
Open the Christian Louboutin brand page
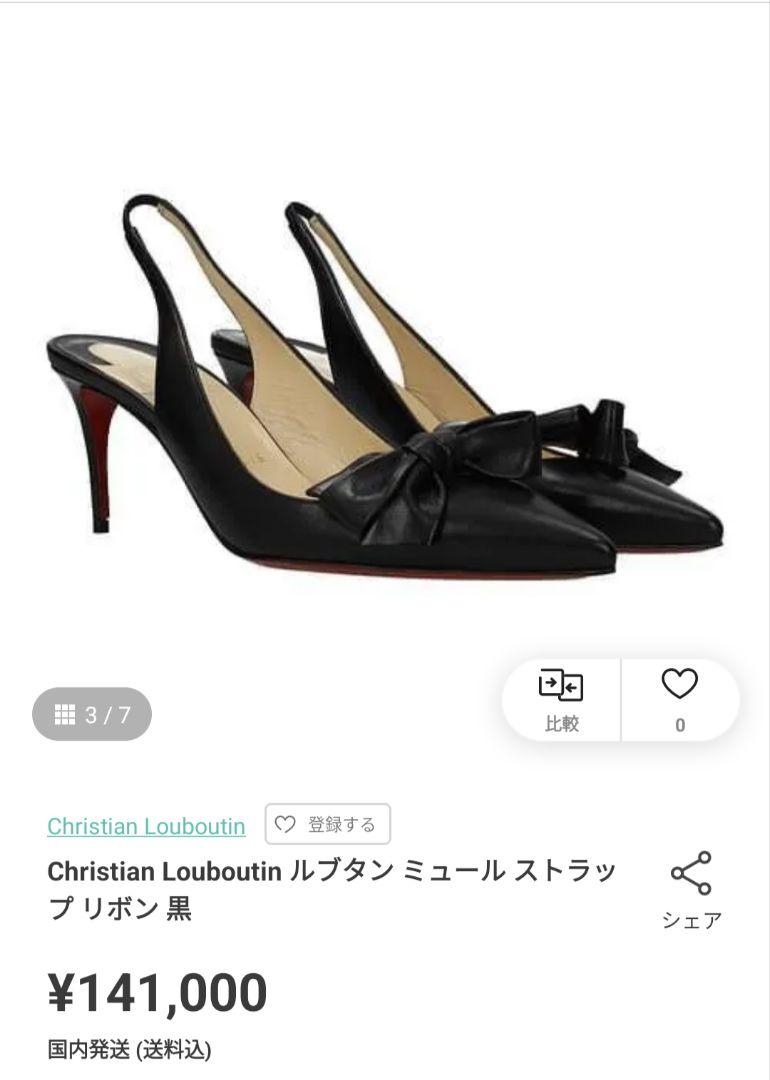[x=145, y=826]
